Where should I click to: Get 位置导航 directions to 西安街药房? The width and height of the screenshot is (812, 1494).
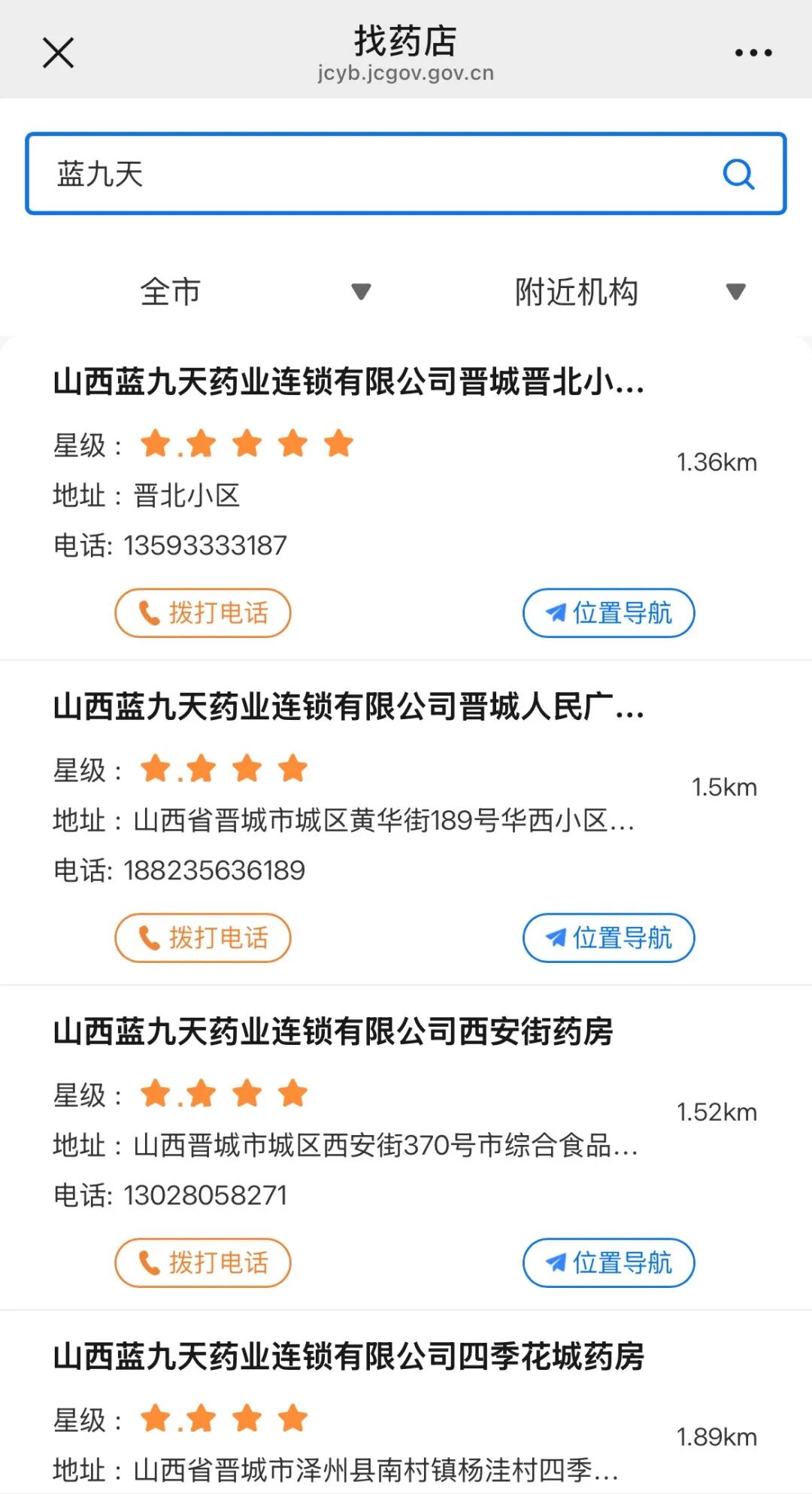(x=608, y=1263)
